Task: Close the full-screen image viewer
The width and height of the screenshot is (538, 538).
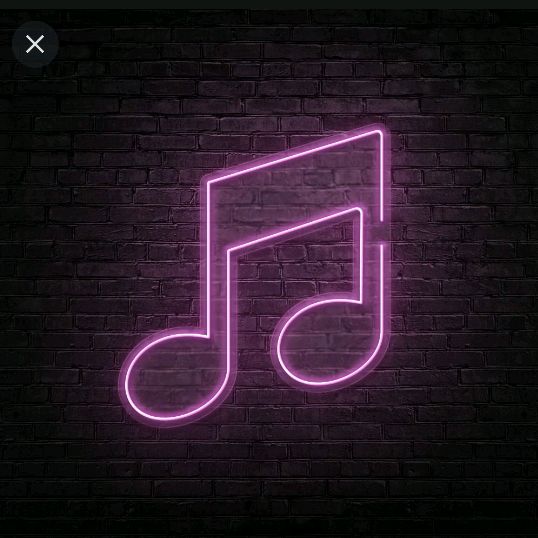Action: pos(35,44)
